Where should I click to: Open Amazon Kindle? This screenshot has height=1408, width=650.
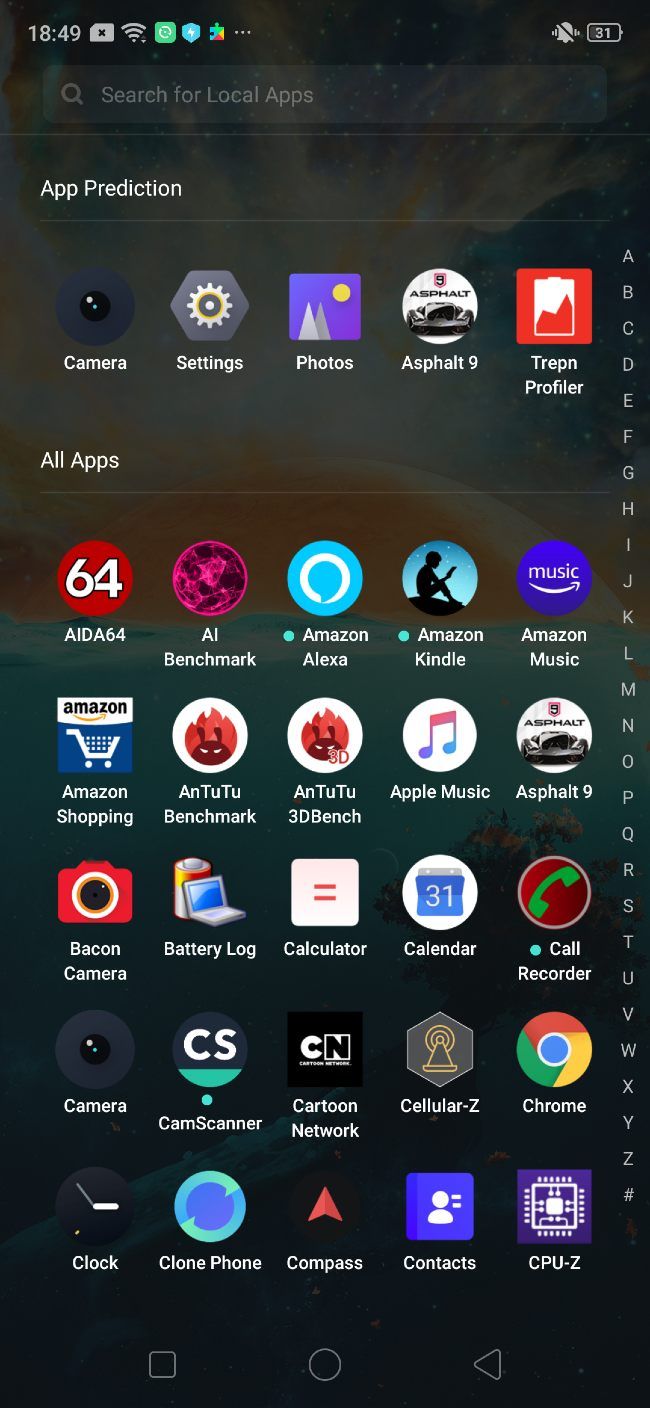pos(439,579)
